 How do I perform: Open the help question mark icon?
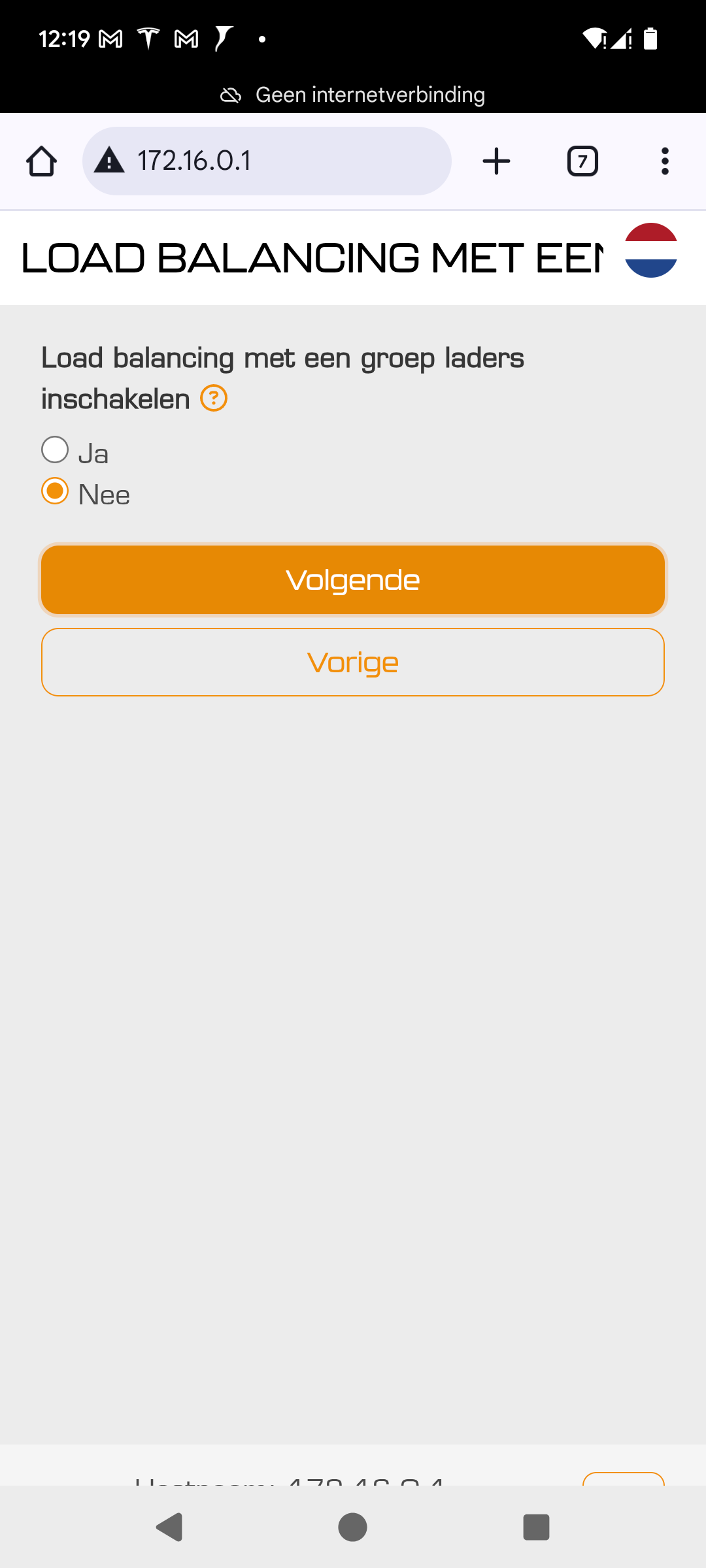click(x=214, y=398)
